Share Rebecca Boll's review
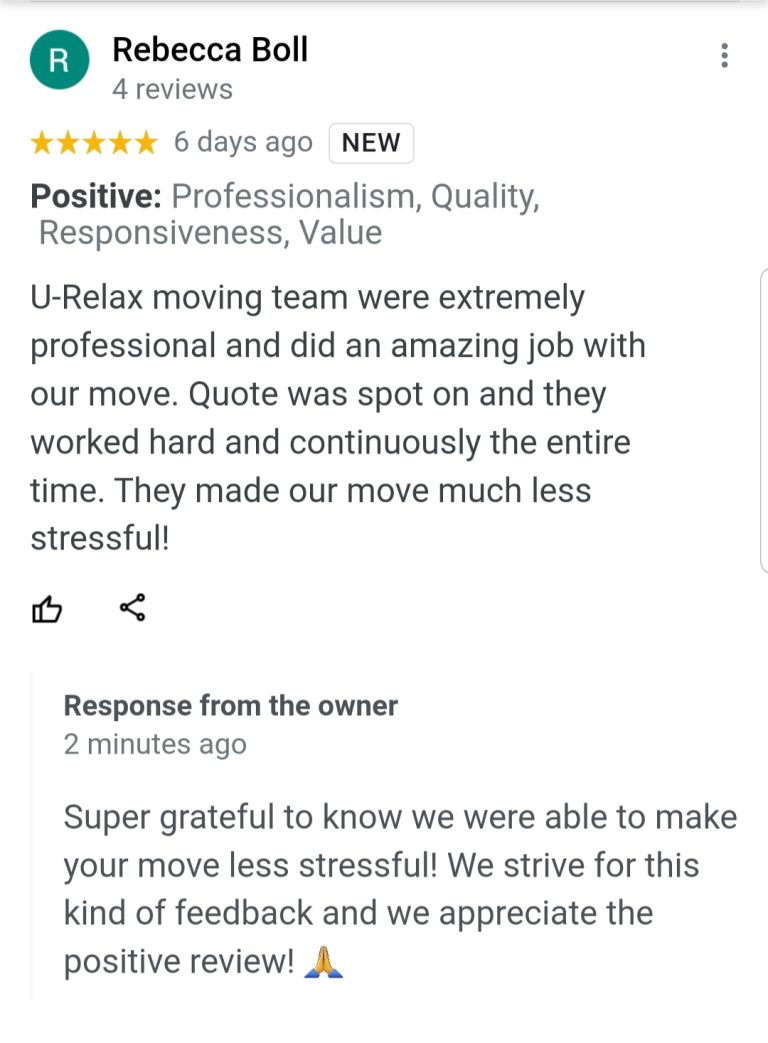The width and height of the screenshot is (768, 1043). 132,607
